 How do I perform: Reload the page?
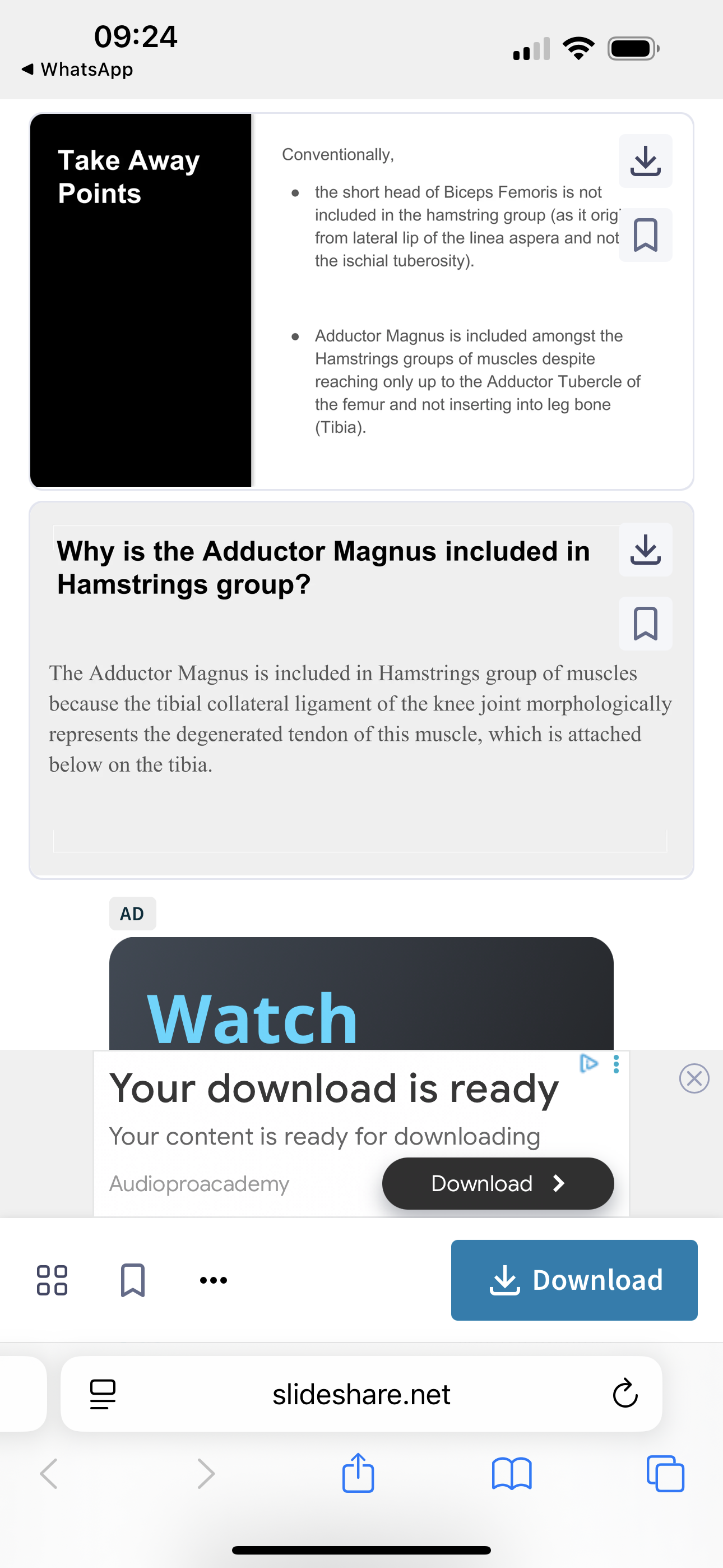(x=625, y=1394)
